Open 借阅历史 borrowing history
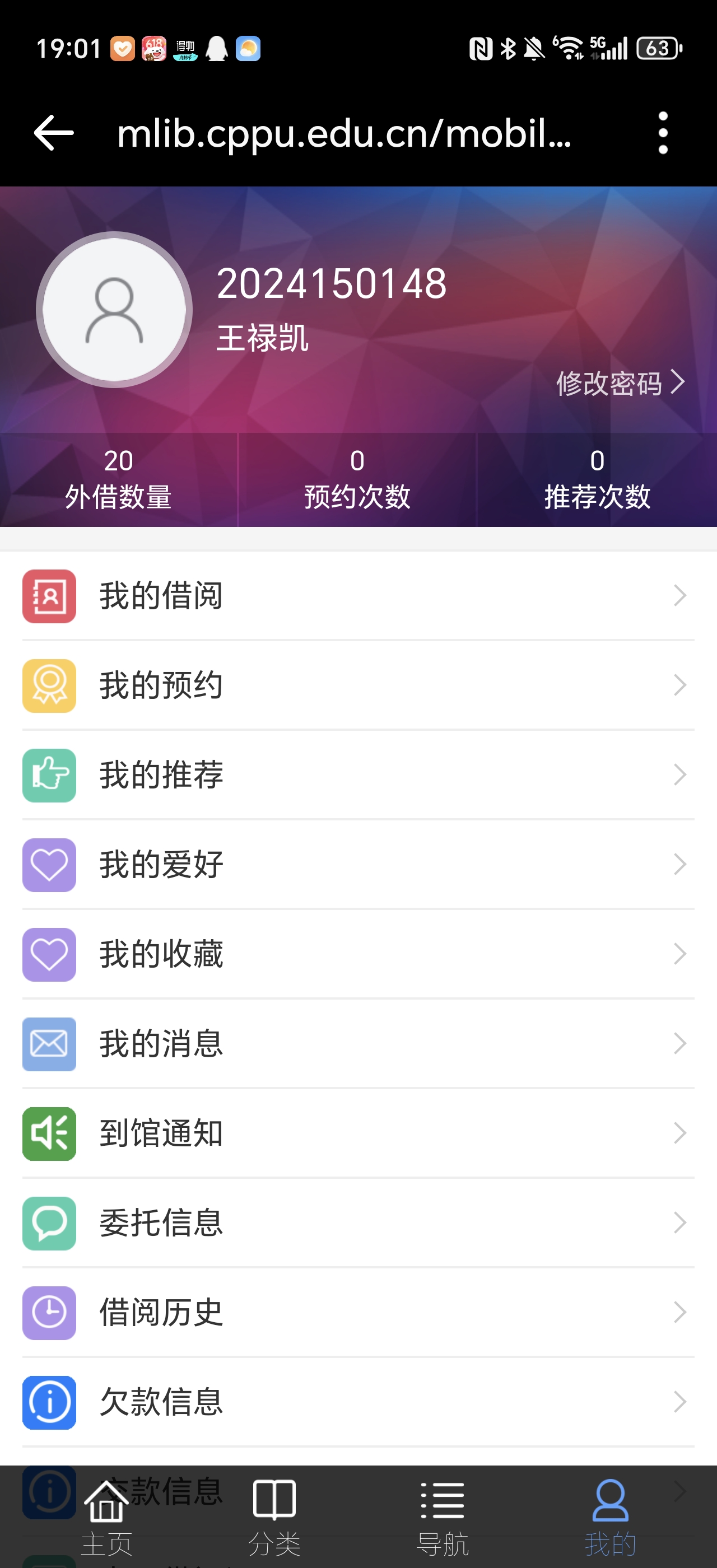This screenshot has height=1568, width=717. [x=358, y=1312]
